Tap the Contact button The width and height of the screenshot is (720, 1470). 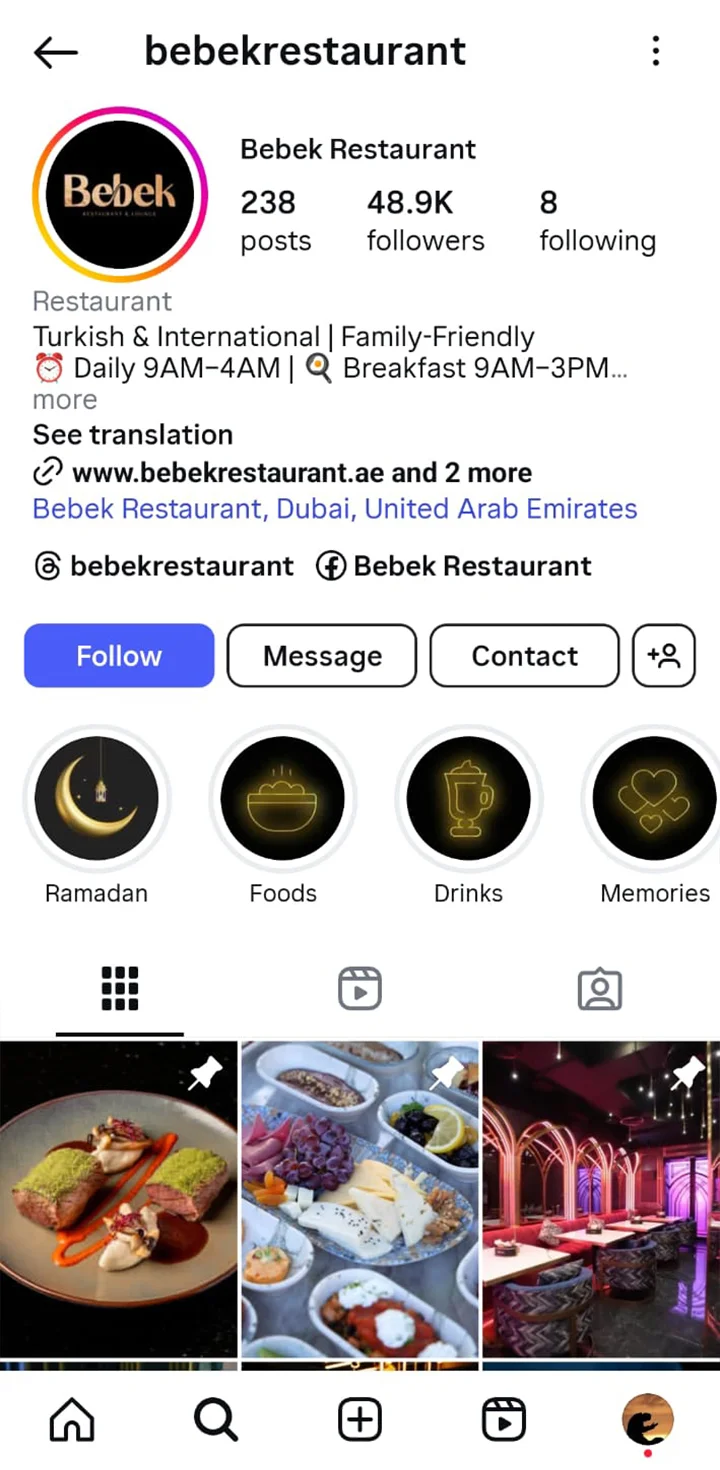(x=524, y=656)
